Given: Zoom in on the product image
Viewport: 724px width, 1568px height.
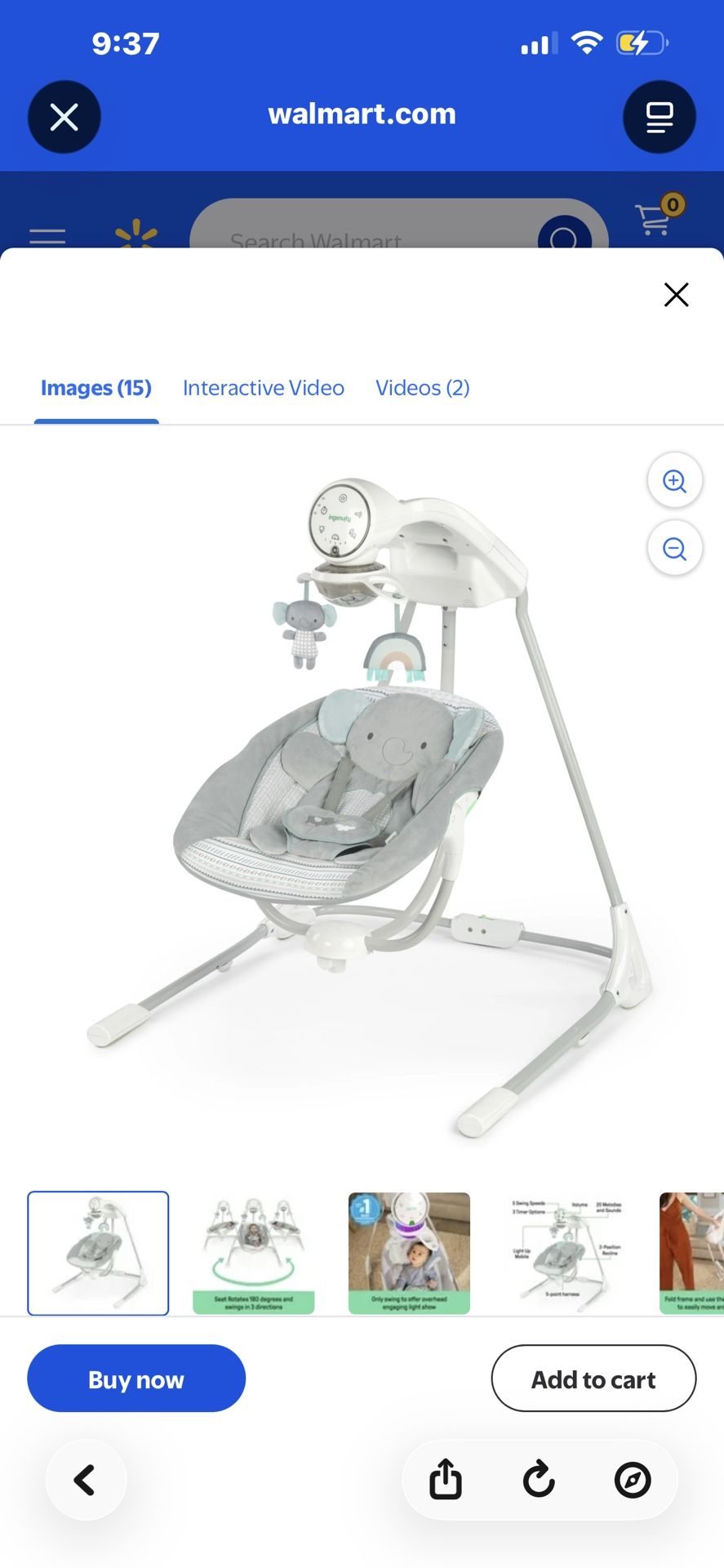Looking at the screenshot, I should 674,480.
